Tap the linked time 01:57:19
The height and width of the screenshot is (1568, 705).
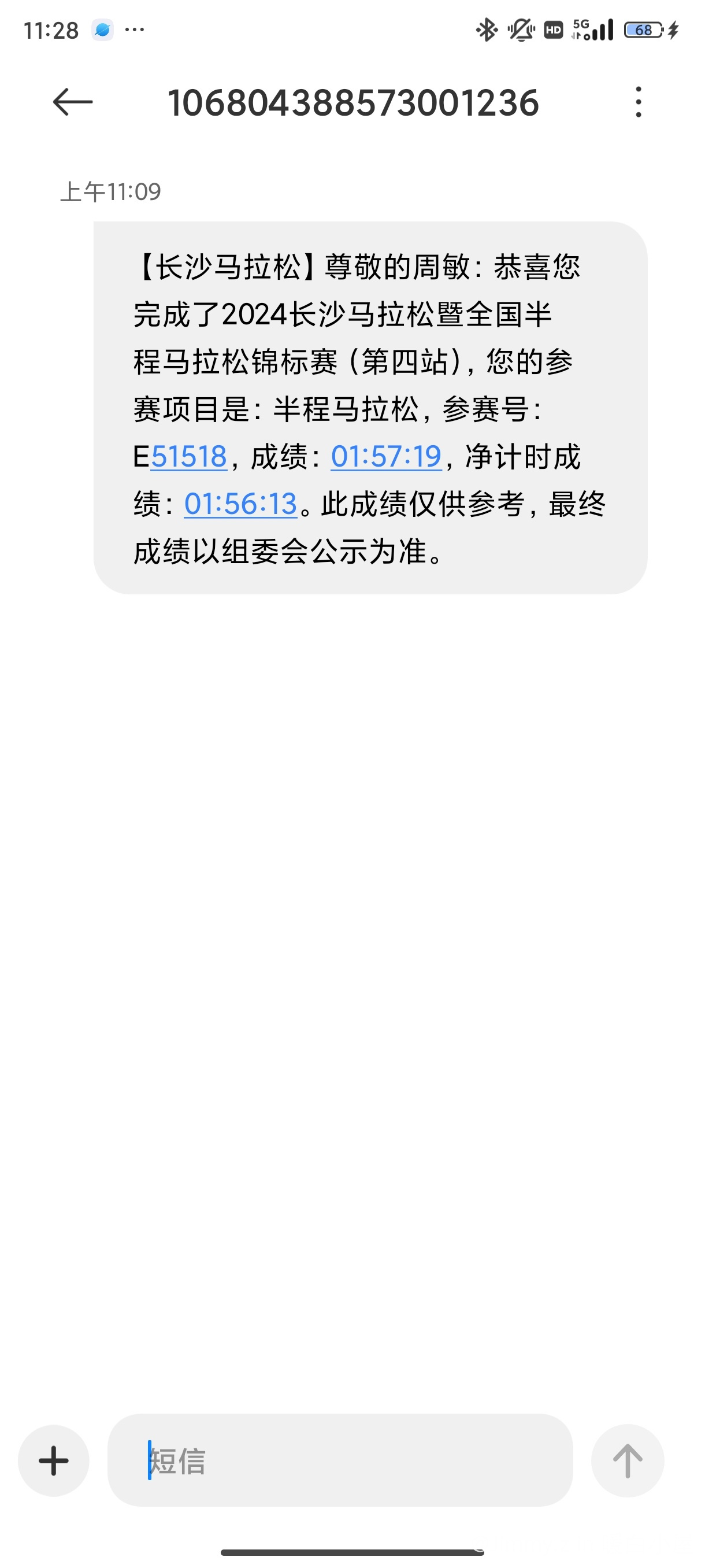tap(386, 457)
